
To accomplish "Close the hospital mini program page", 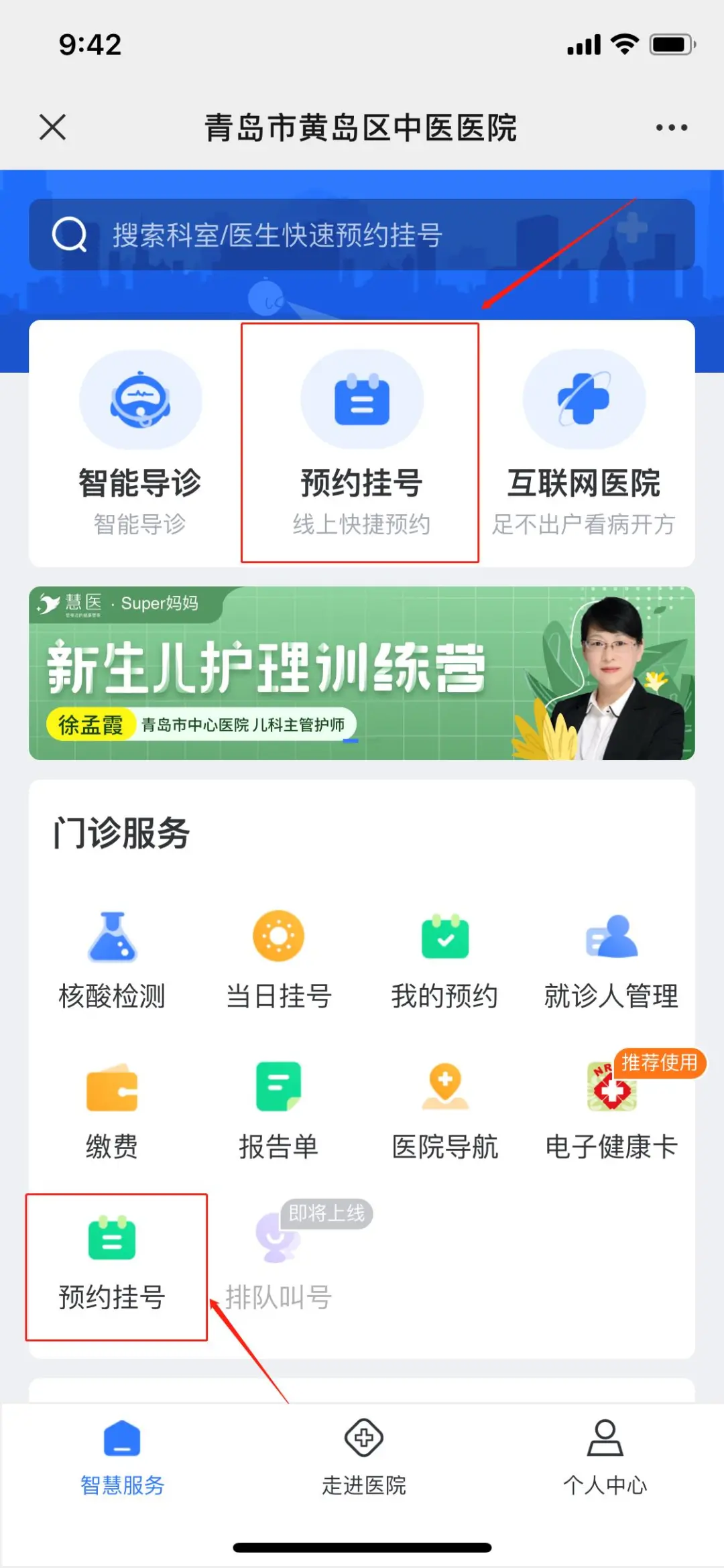I will (52, 127).
